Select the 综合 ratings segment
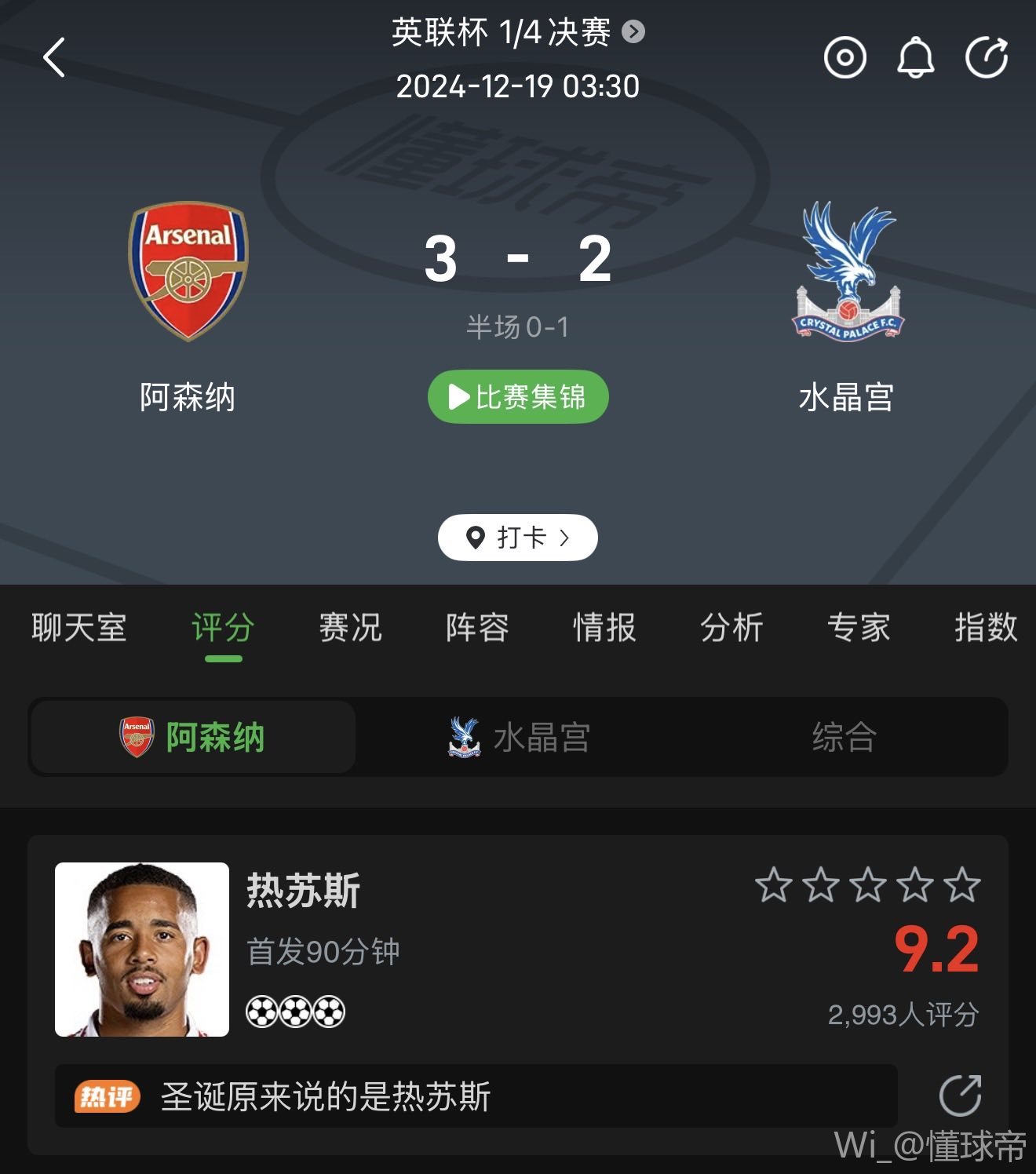The height and width of the screenshot is (1174, 1036). click(x=844, y=737)
